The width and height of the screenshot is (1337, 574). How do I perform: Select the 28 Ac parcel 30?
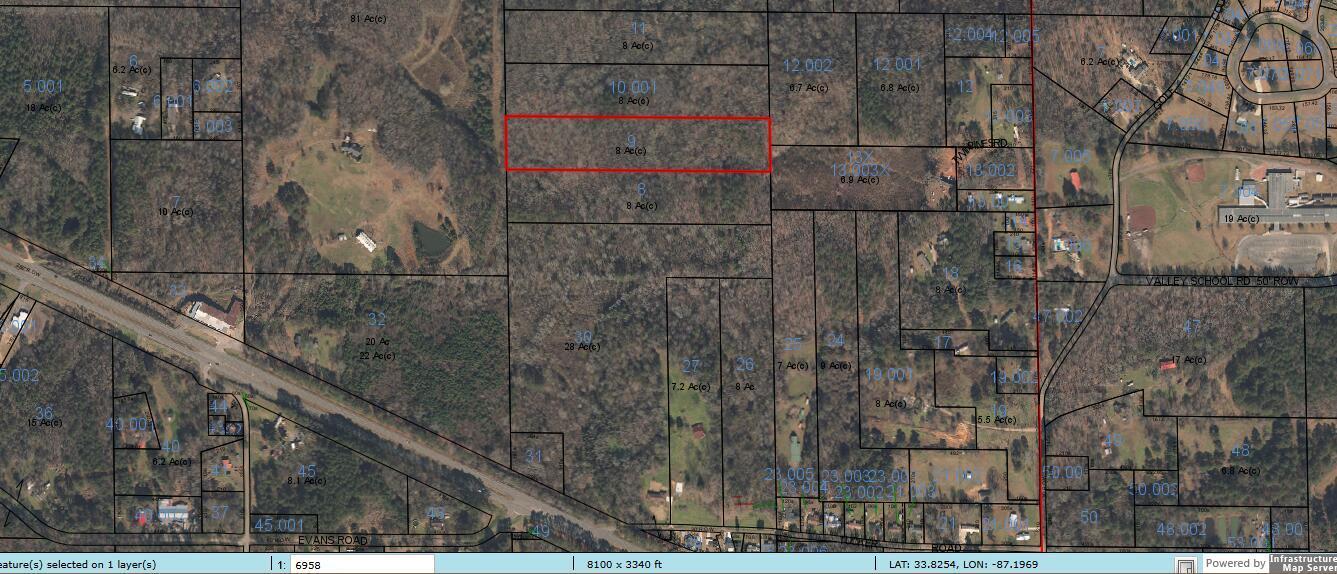pyautogui.click(x=583, y=340)
